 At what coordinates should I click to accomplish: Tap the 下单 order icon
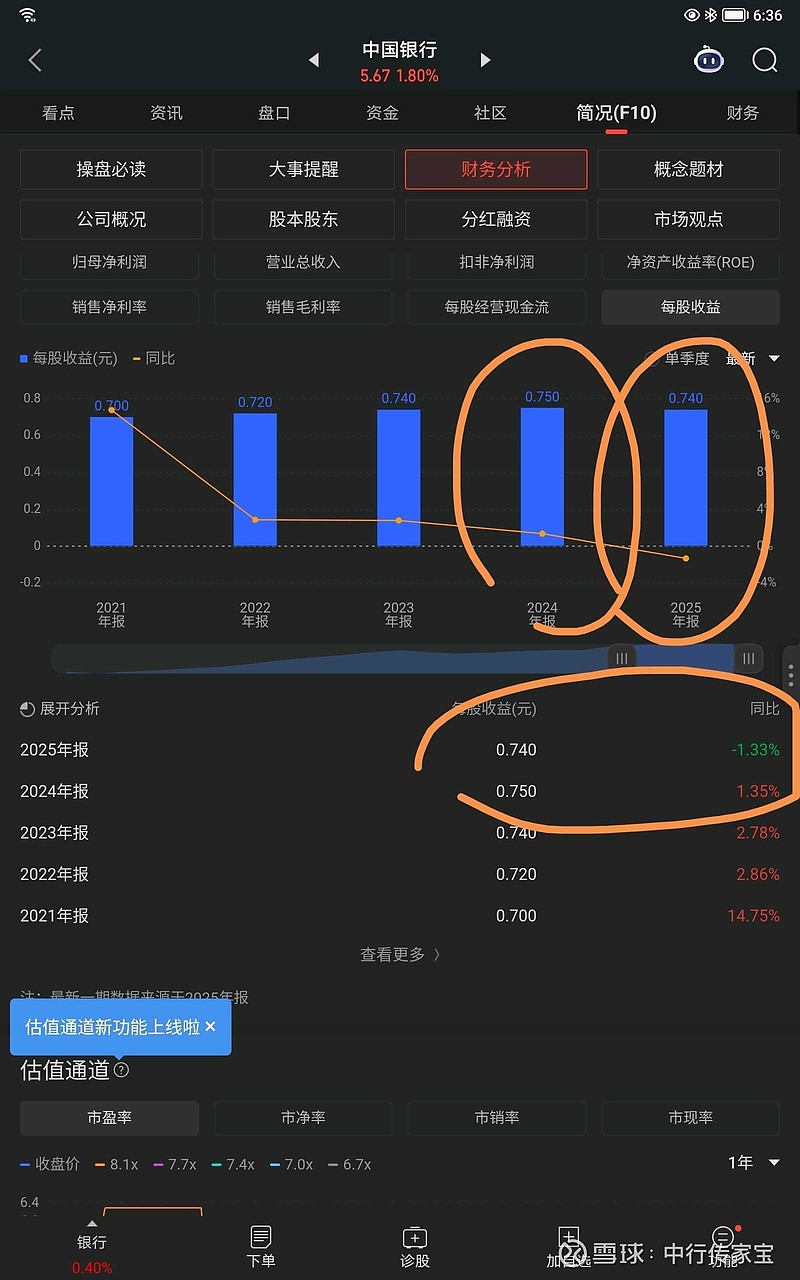[260, 1243]
